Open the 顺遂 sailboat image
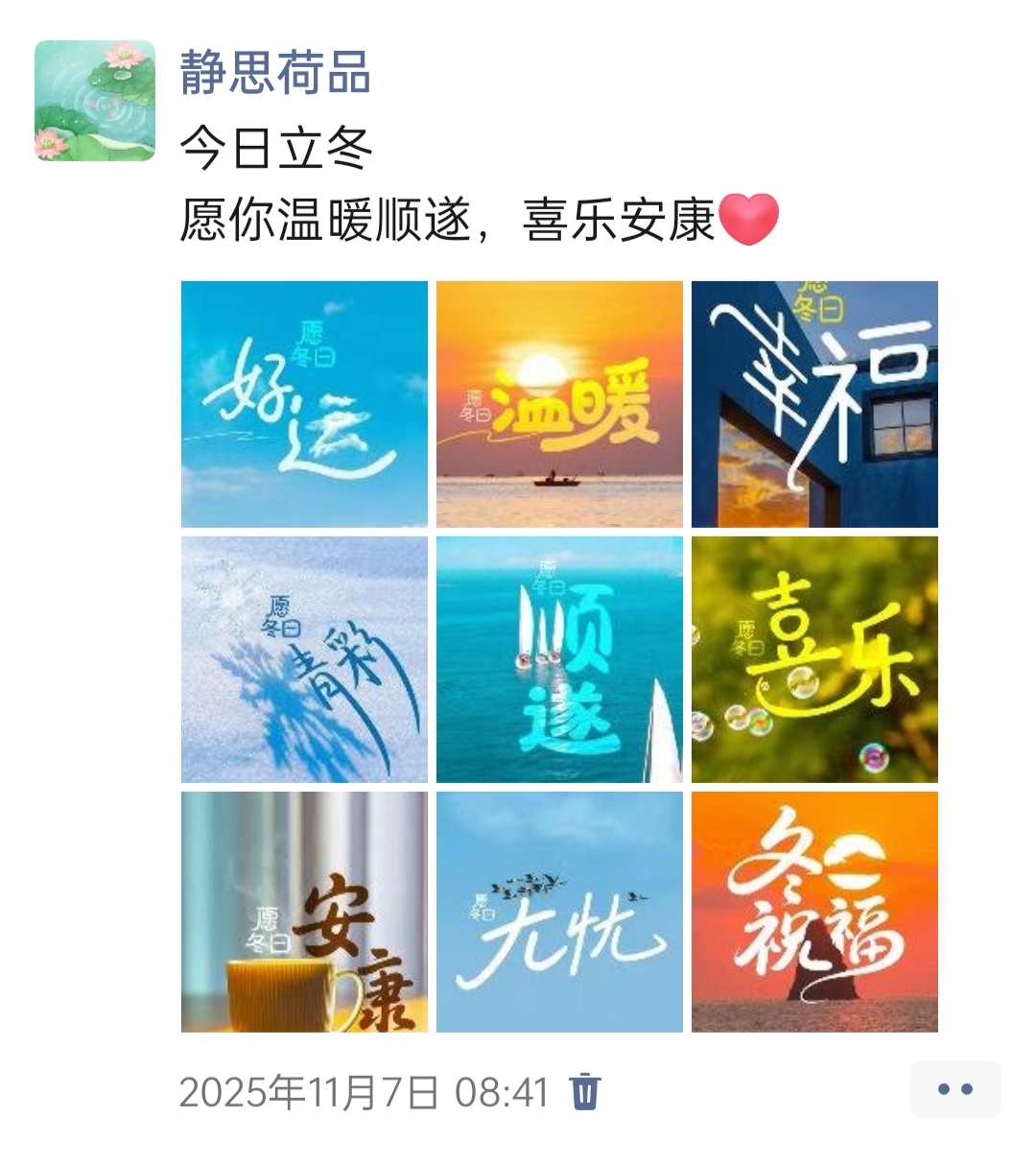1036x1165 pixels. pos(559,659)
